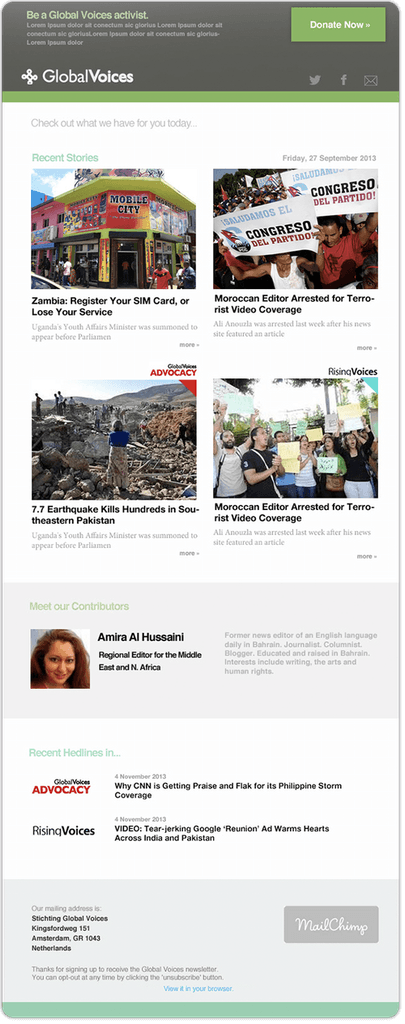View Amira Al Hussaini's contributor photo
This screenshot has width=405, height=1024.
[60, 658]
